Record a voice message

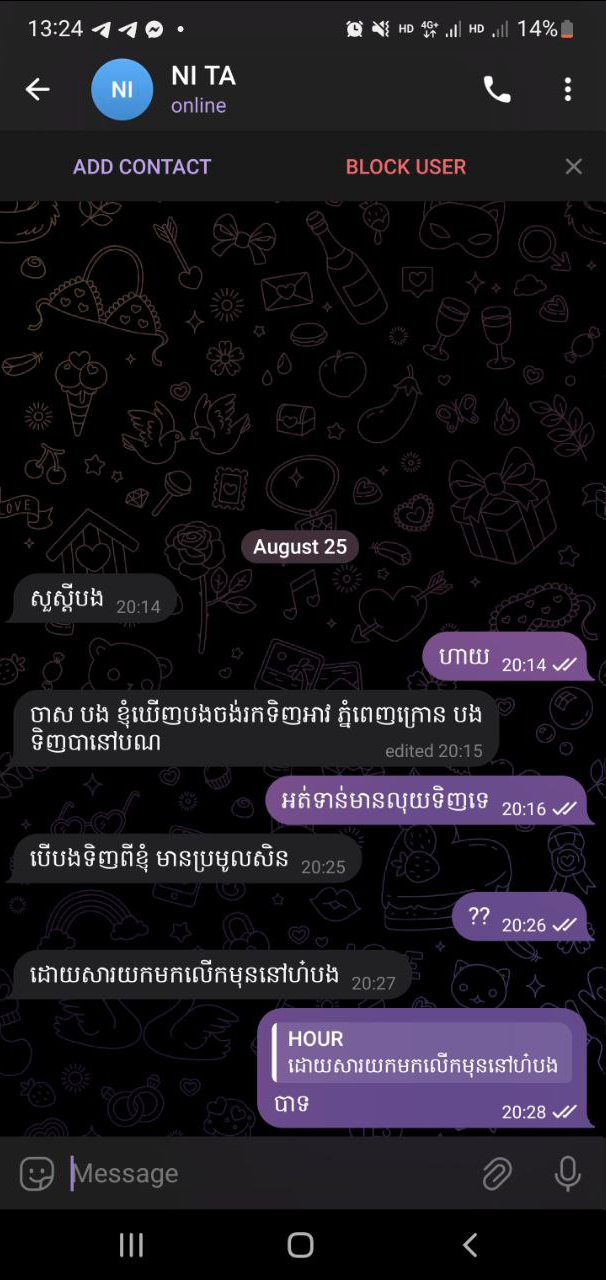tap(567, 1173)
